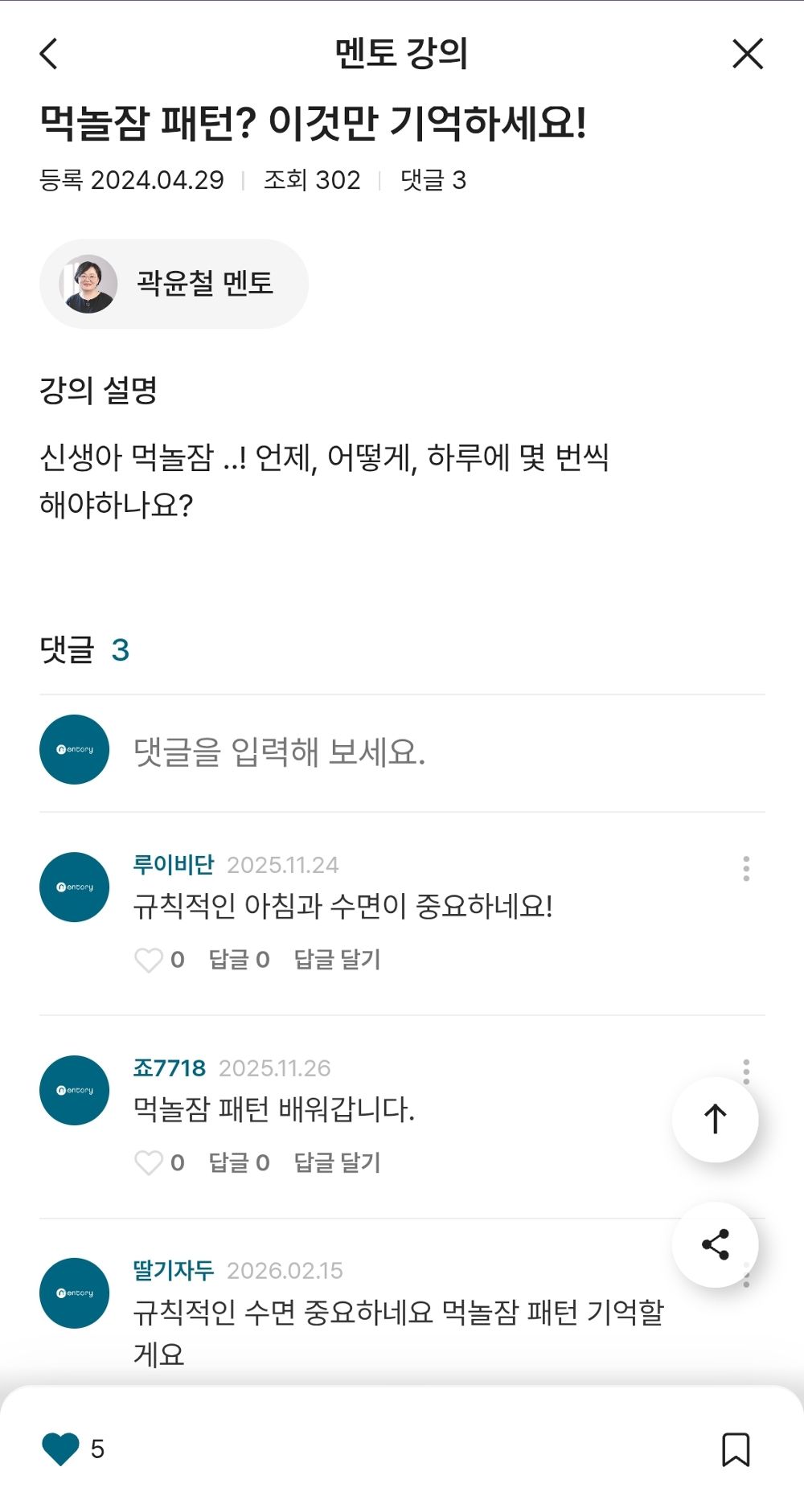Tap the share icon
804x1512 pixels.
[715, 1244]
